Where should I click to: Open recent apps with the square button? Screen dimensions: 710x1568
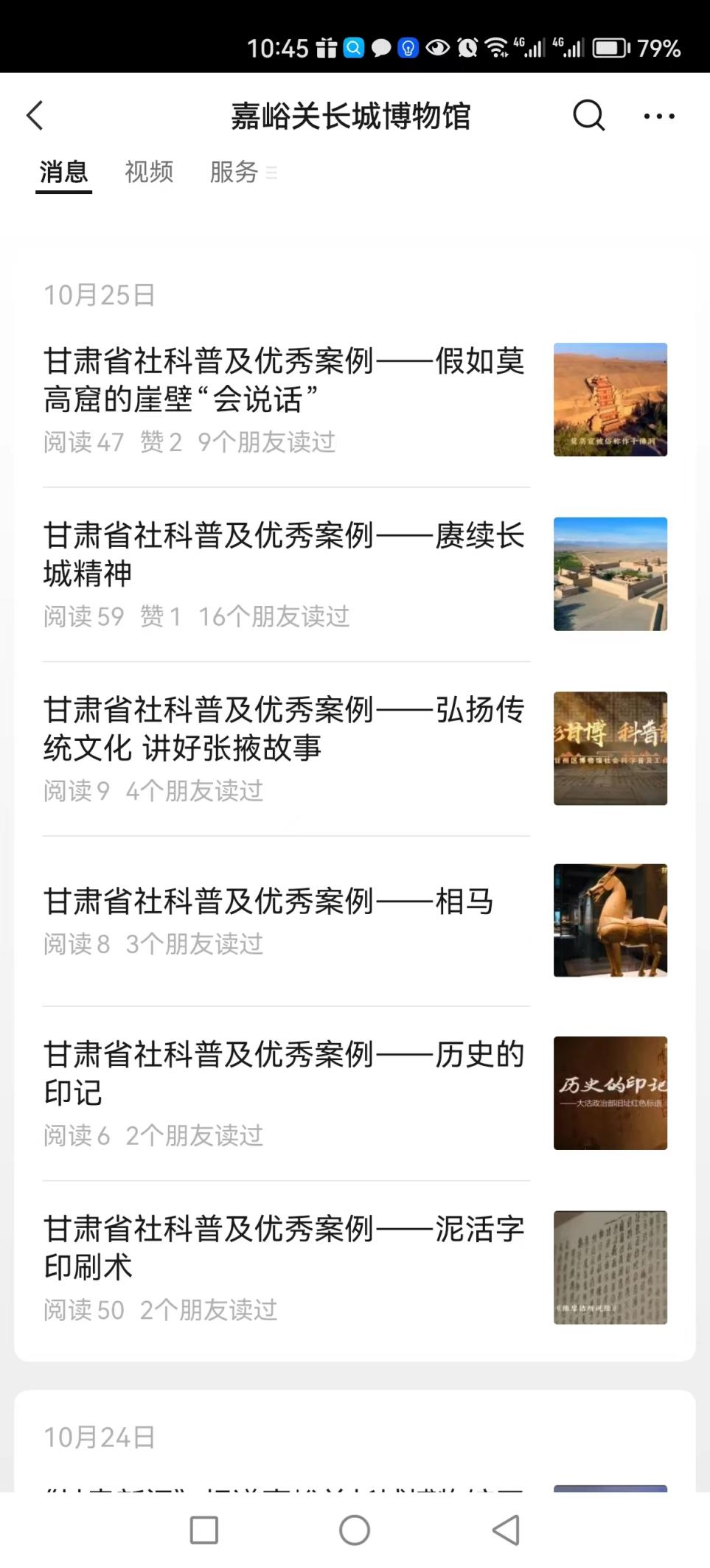pos(204,1530)
